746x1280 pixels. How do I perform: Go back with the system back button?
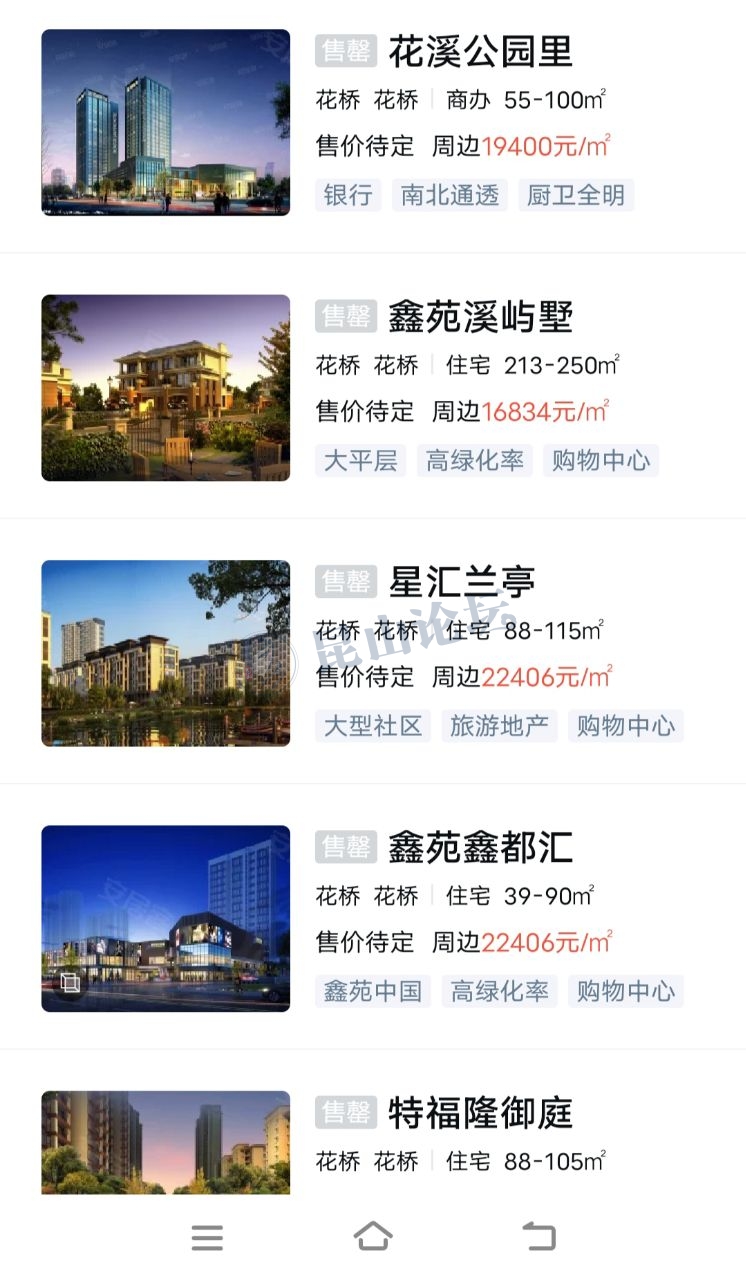pos(539,1237)
